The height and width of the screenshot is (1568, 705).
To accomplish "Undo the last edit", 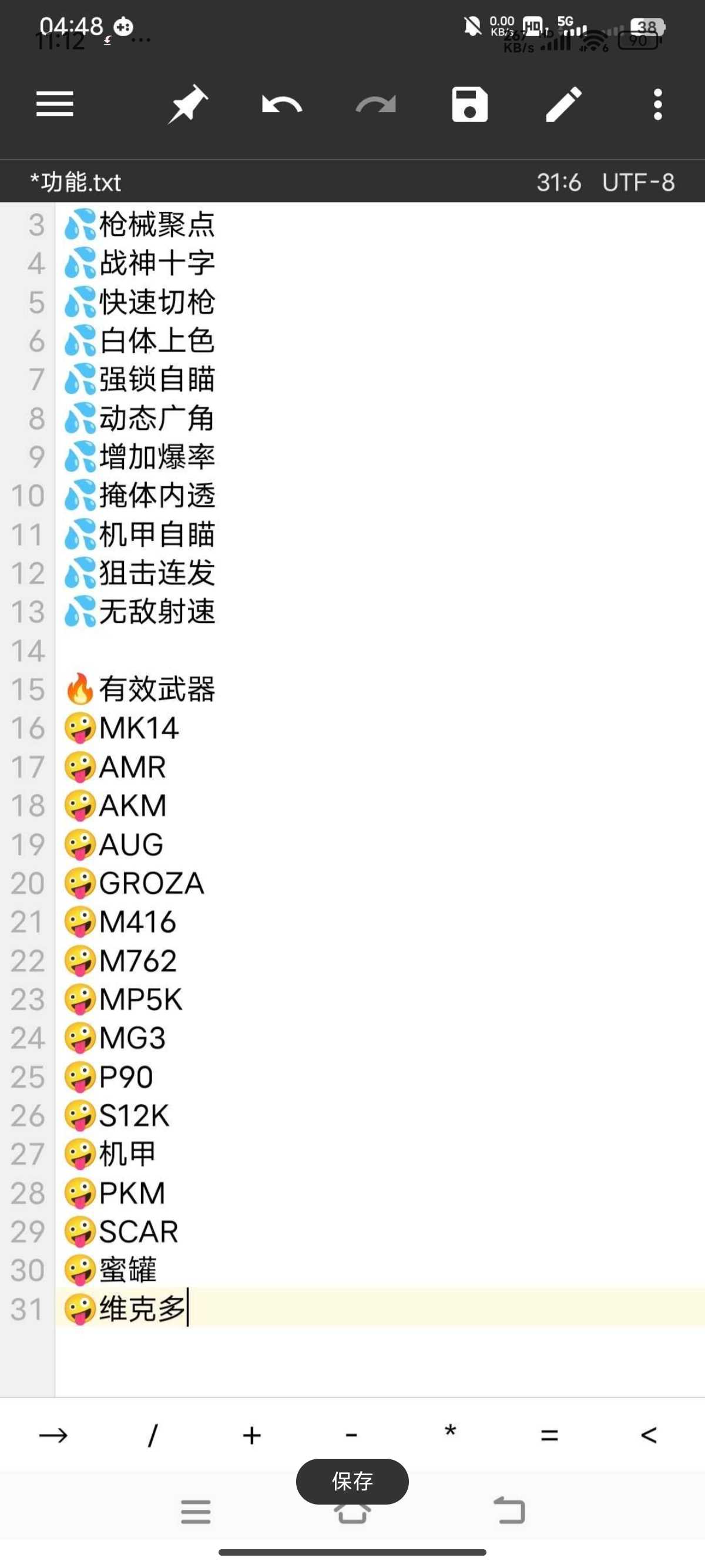I will pos(282,105).
